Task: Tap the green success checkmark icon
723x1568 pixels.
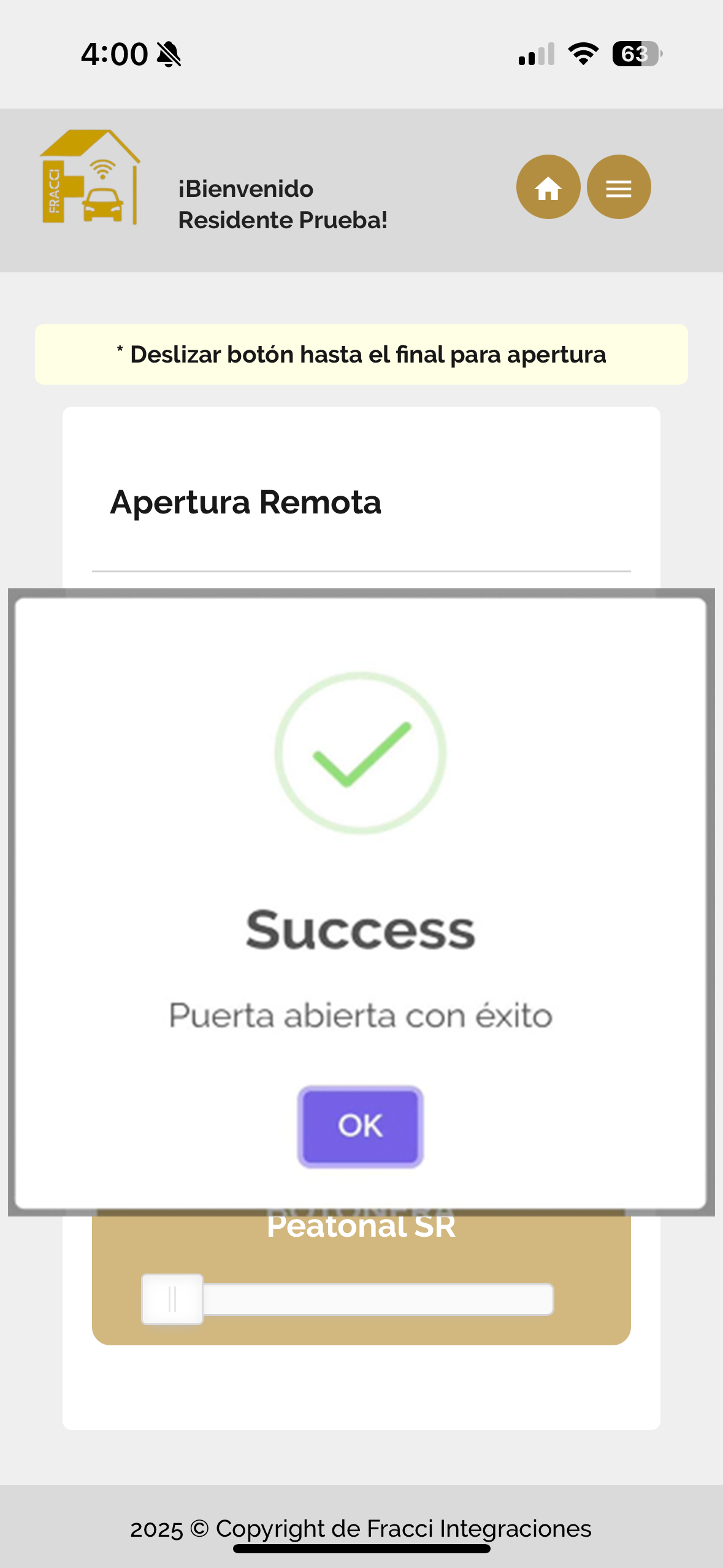Action: click(361, 761)
